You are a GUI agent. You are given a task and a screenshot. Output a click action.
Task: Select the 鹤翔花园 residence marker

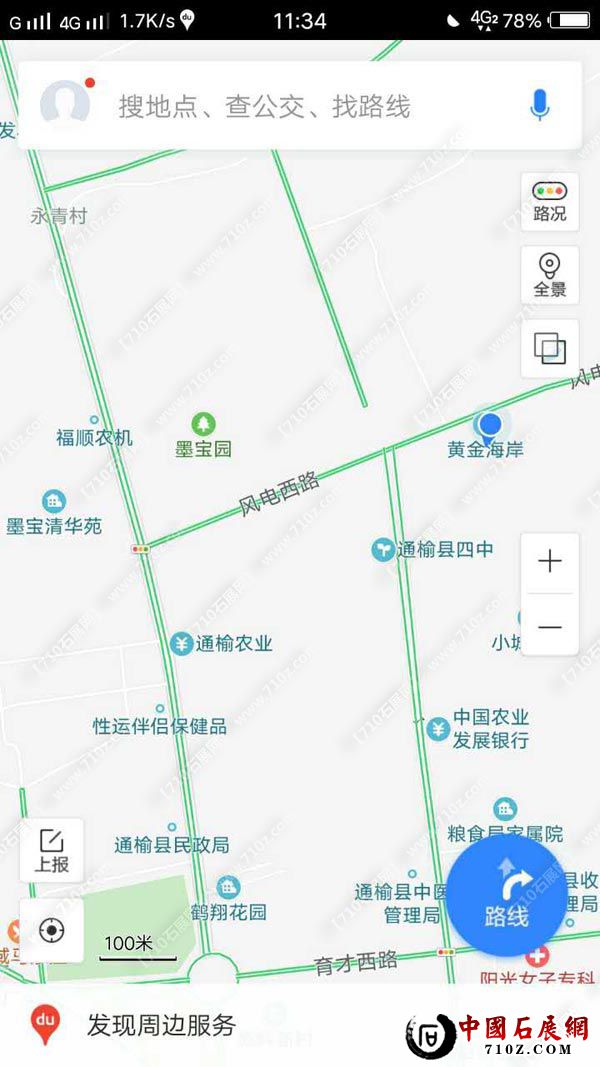coord(229,886)
